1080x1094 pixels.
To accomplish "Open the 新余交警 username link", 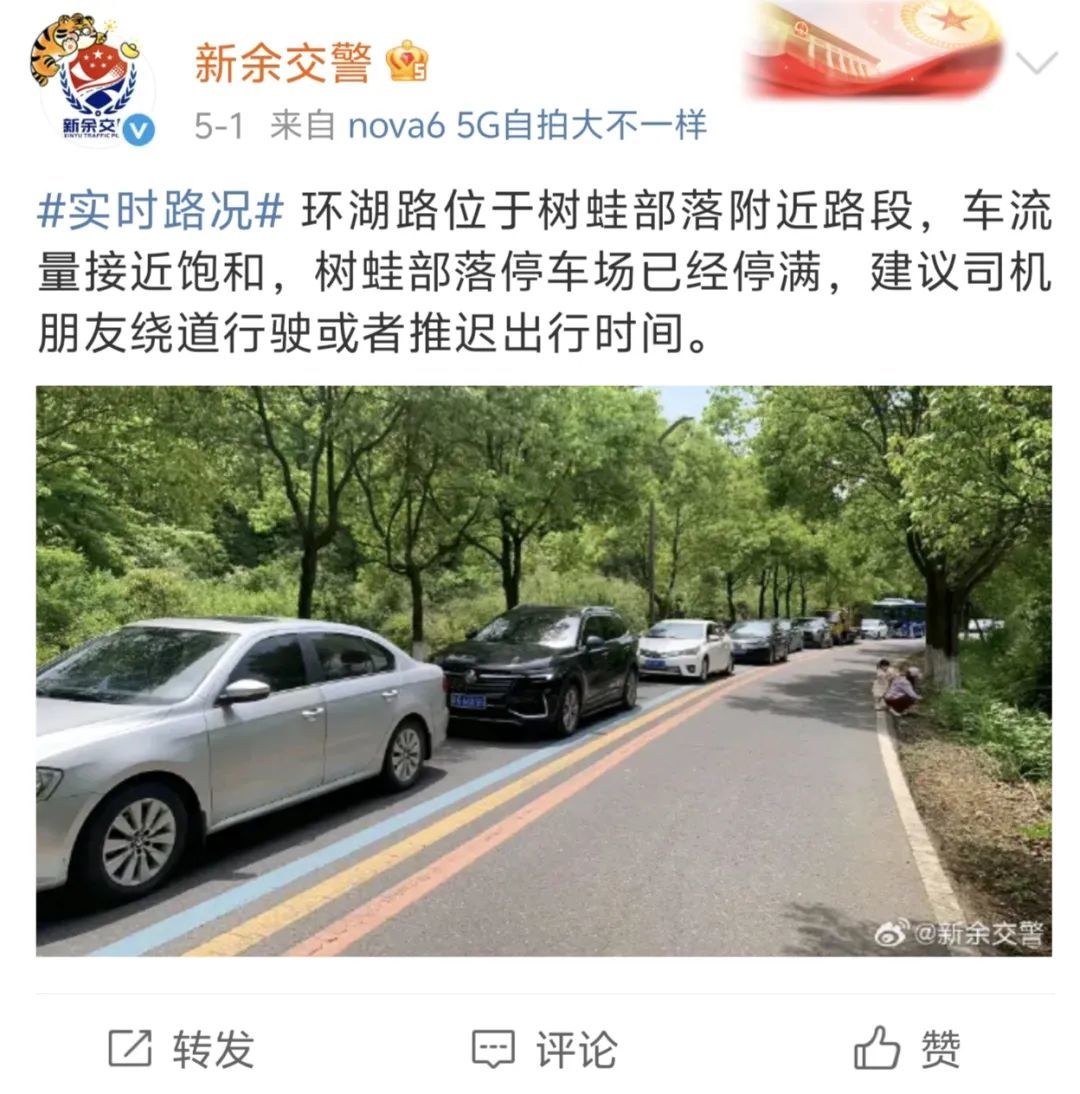I will click(282, 62).
